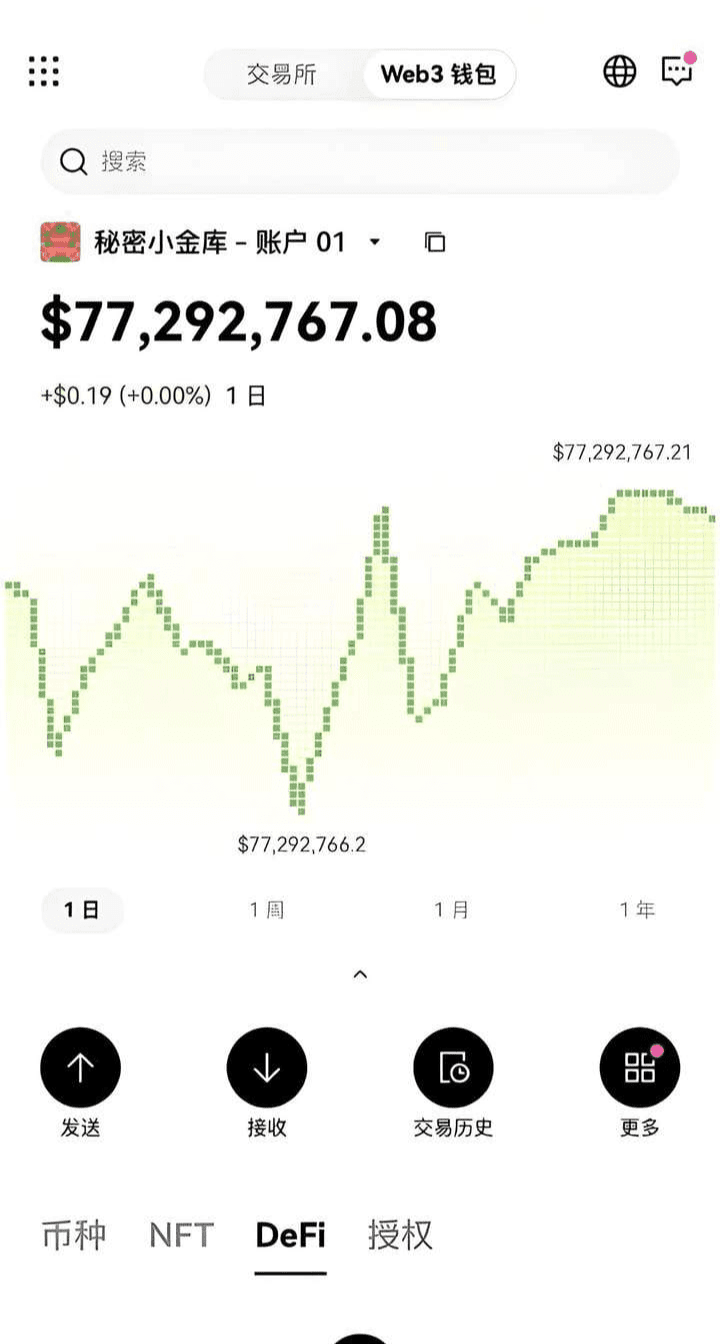Collapse the chart with the chevron

360,973
